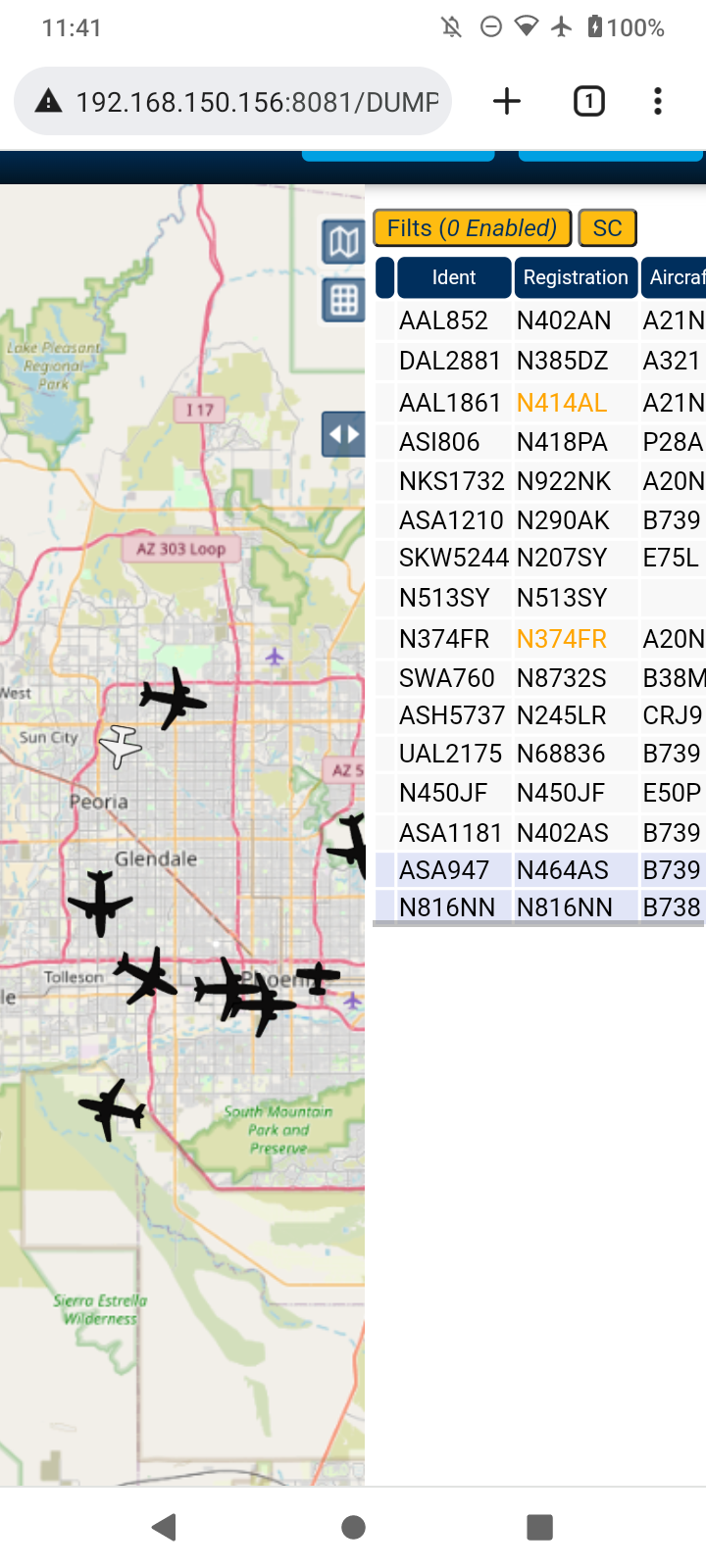The image size is (706, 1568).
Task: Go back with system back button
Action: point(164,1527)
